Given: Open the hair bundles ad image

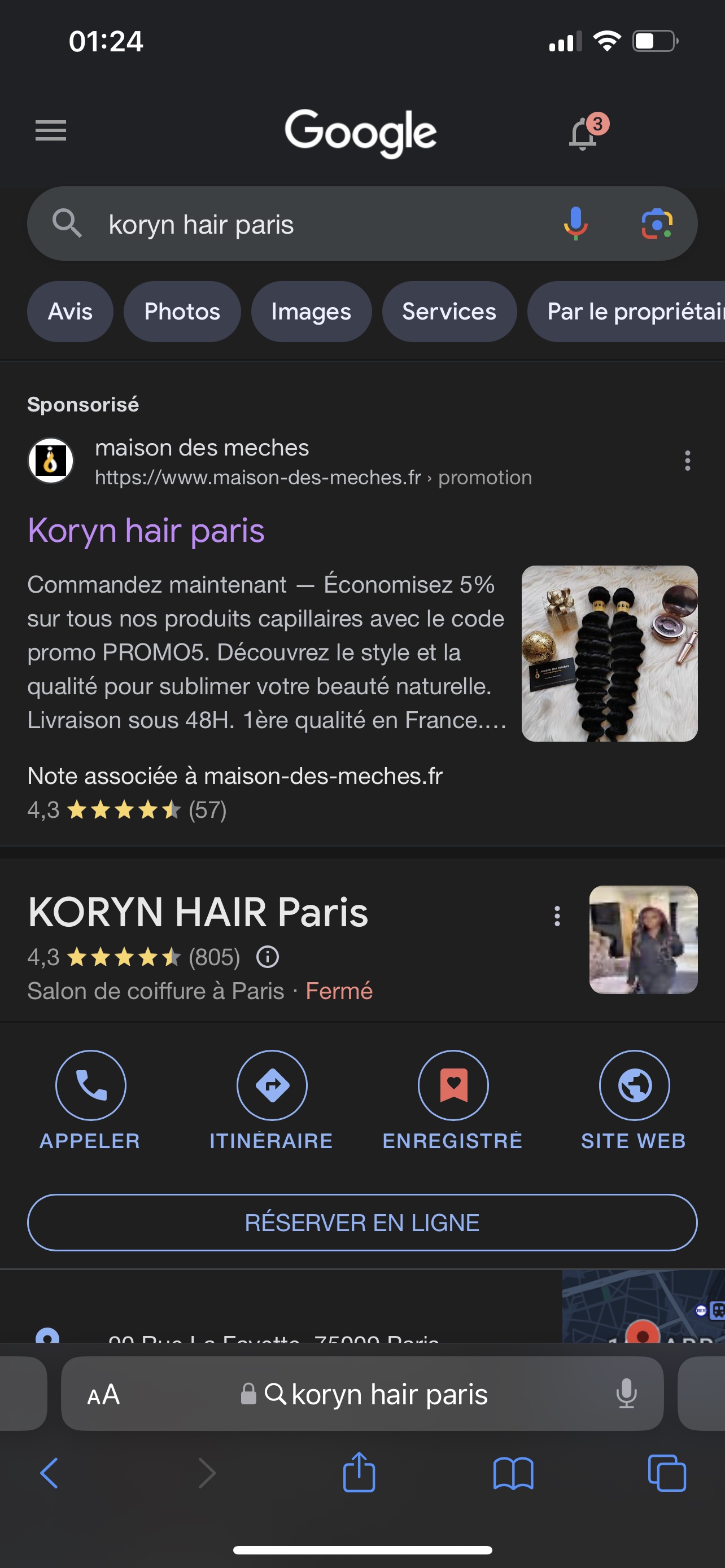Looking at the screenshot, I should pyautogui.click(x=609, y=653).
